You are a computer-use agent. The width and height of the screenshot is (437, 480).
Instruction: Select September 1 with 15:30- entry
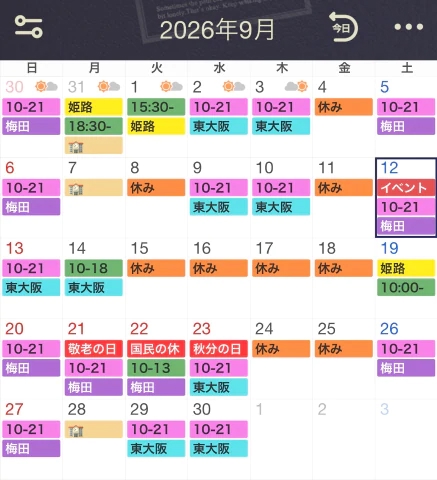tap(156, 117)
